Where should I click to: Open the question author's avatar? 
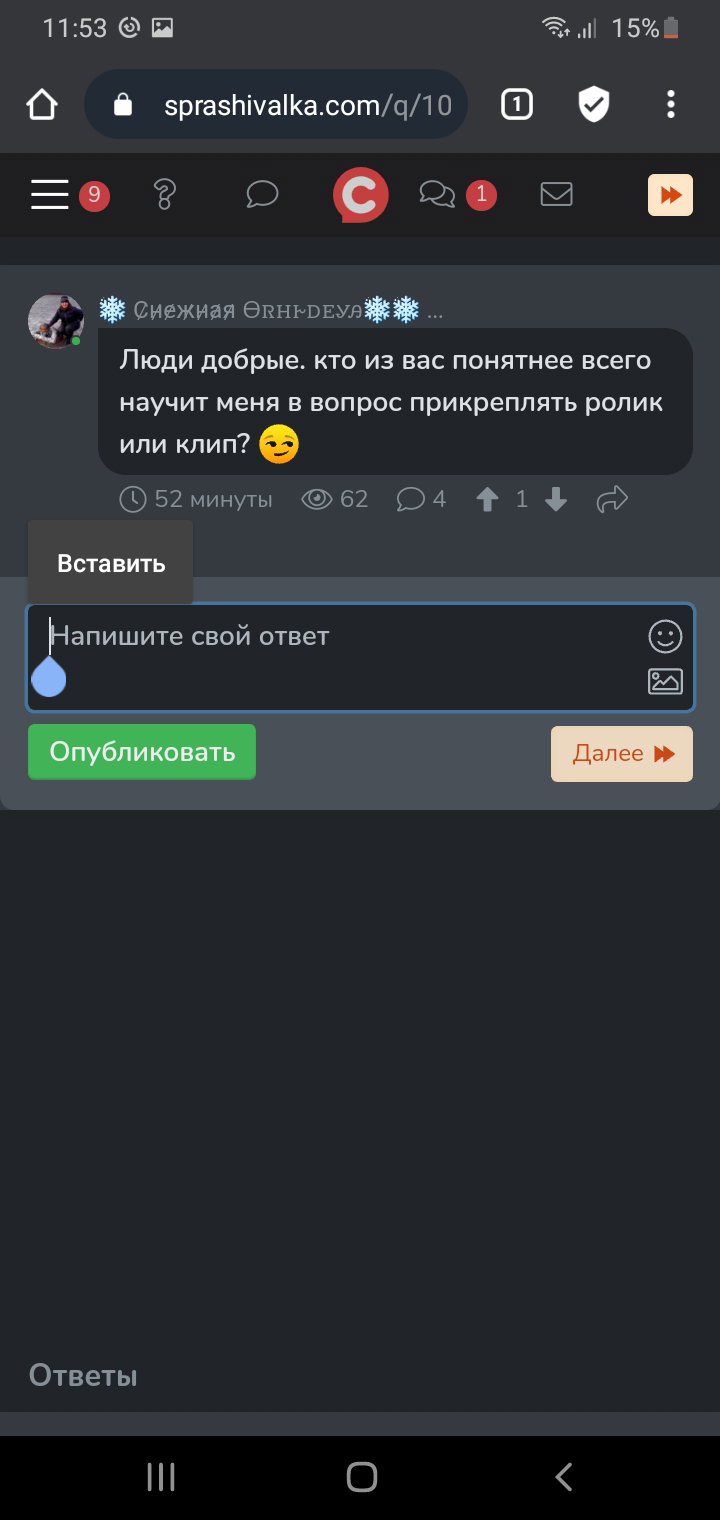pyautogui.click(x=56, y=321)
